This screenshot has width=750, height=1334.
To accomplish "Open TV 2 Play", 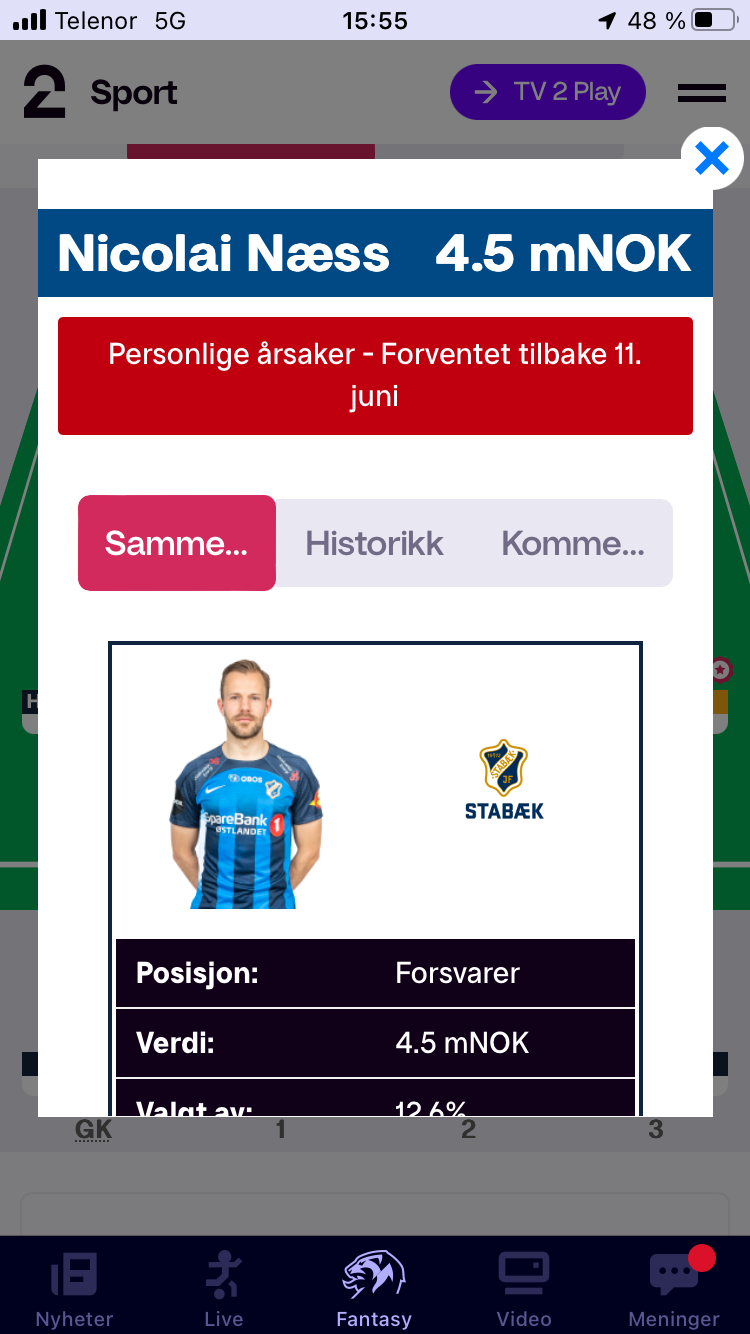I will 548,92.
